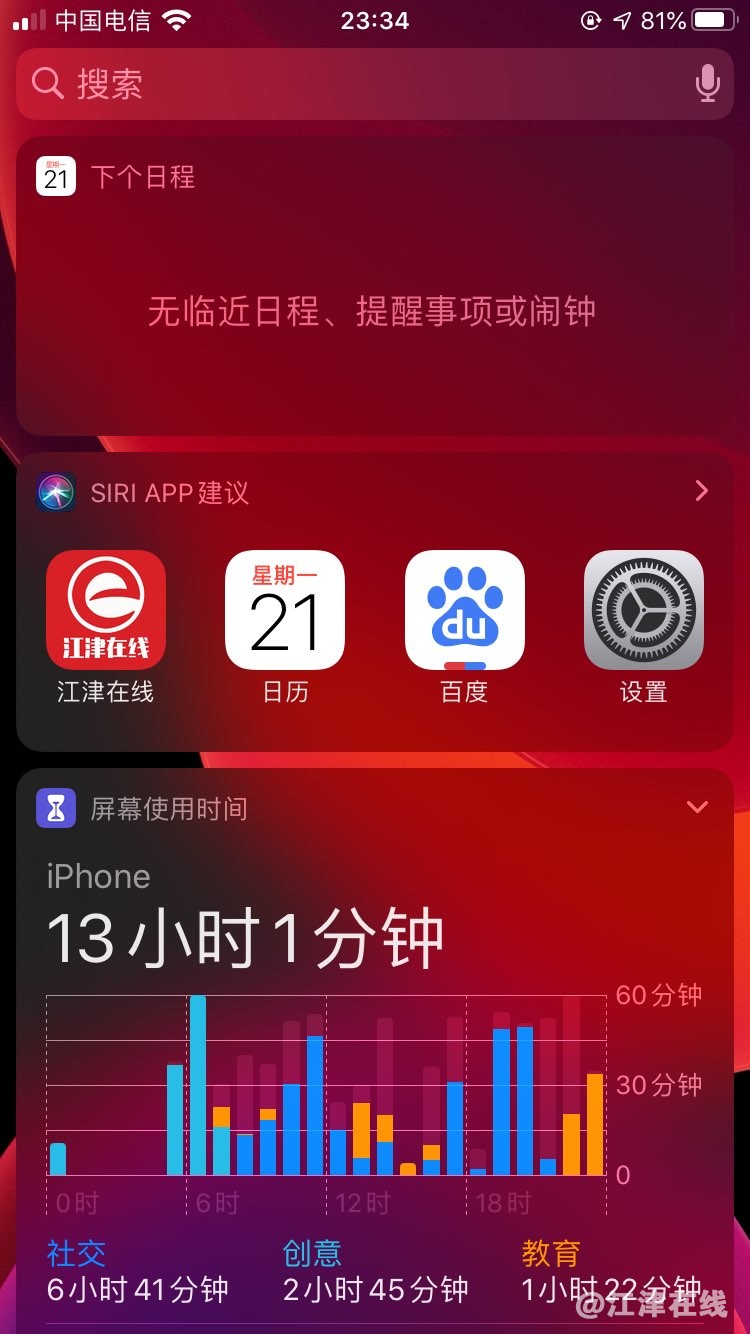Launch the 江津在线 app
The image size is (750, 1334).
[x=106, y=610]
